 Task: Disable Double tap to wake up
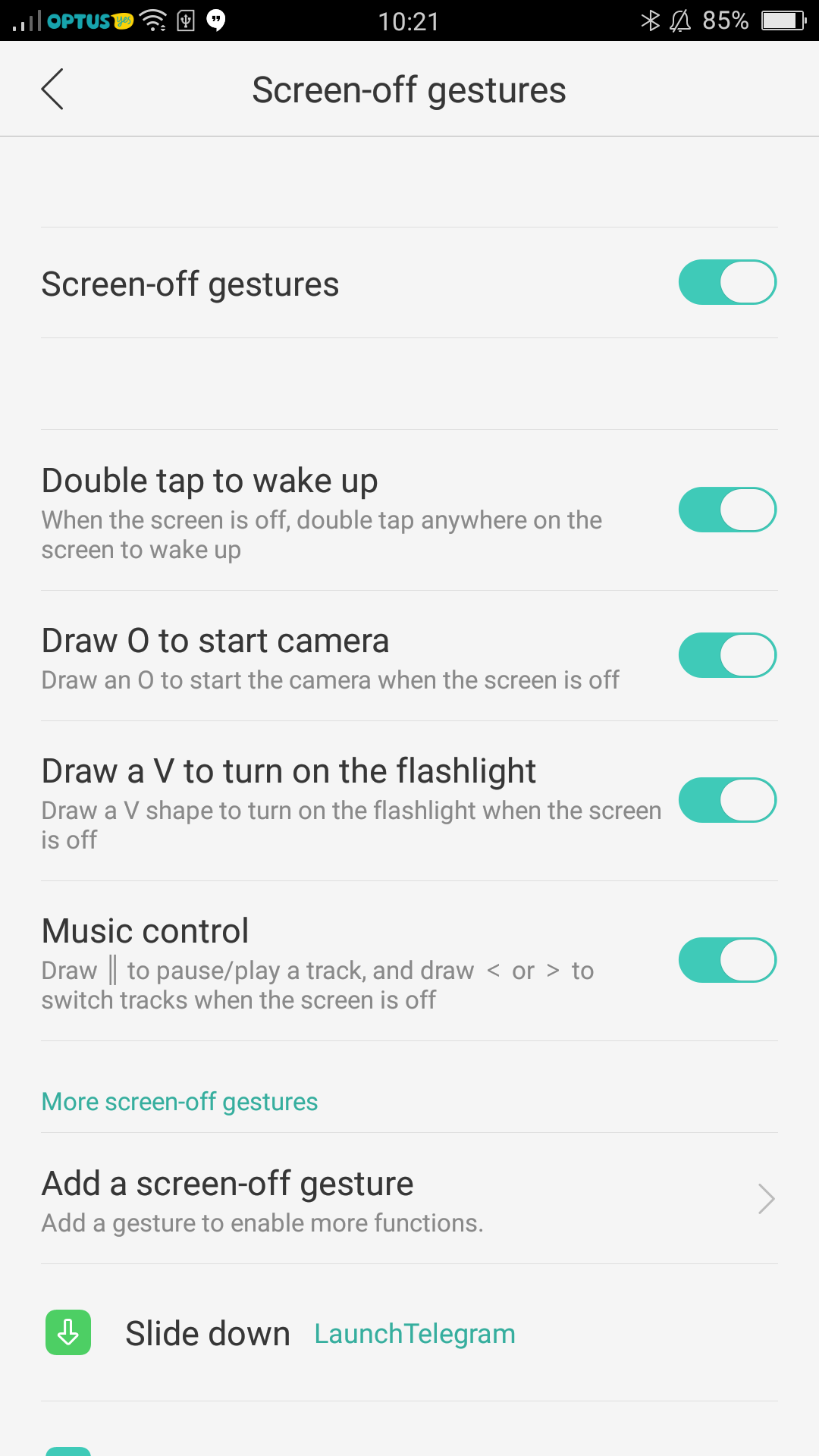coord(727,510)
